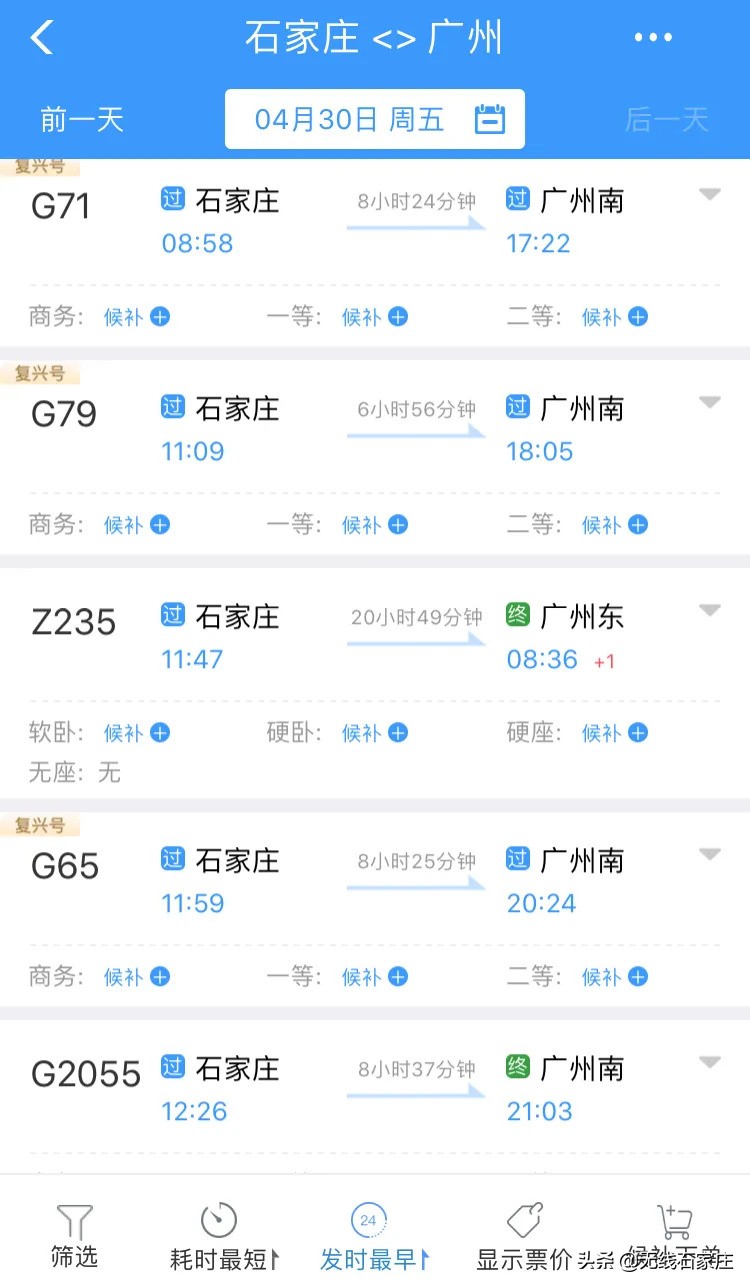Expand details for train Z235
Screen dimensions: 750x1287
coord(710,610)
